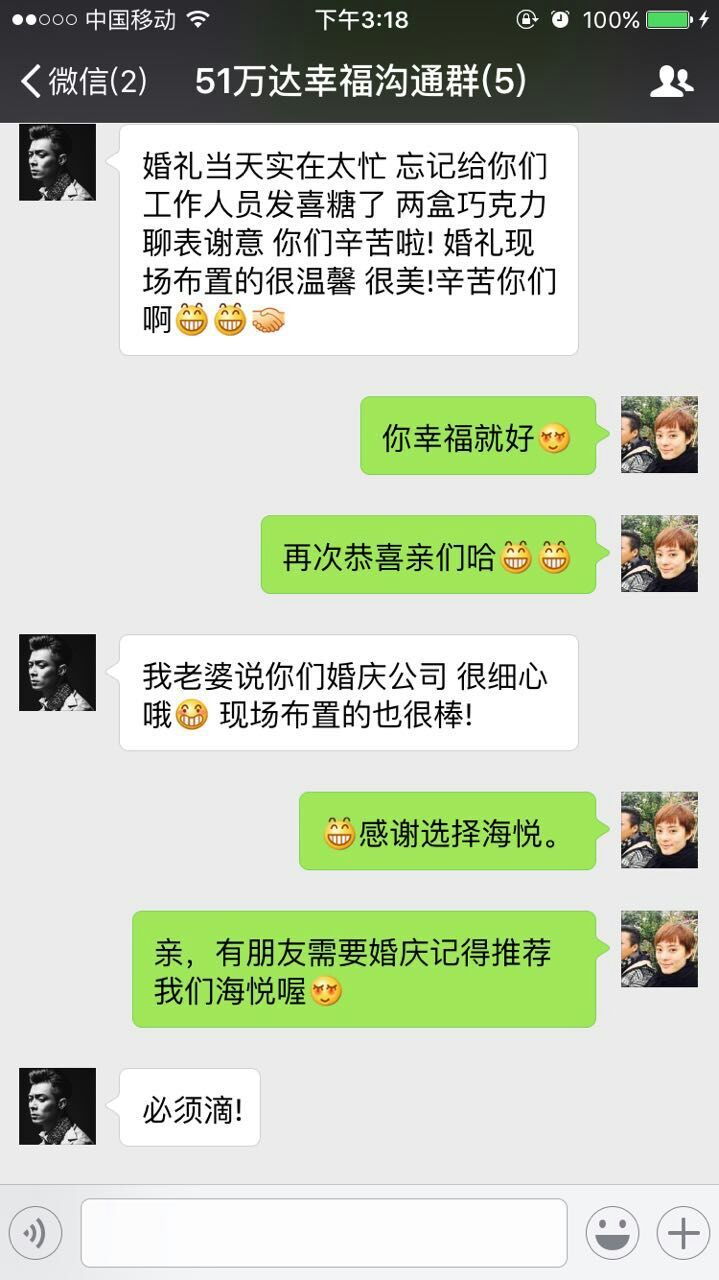Image resolution: width=719 pixels, height=1280 pixels.
Task: Open avatar beside 婚礼当天实在太忙 message
Action: coord(57,162)
